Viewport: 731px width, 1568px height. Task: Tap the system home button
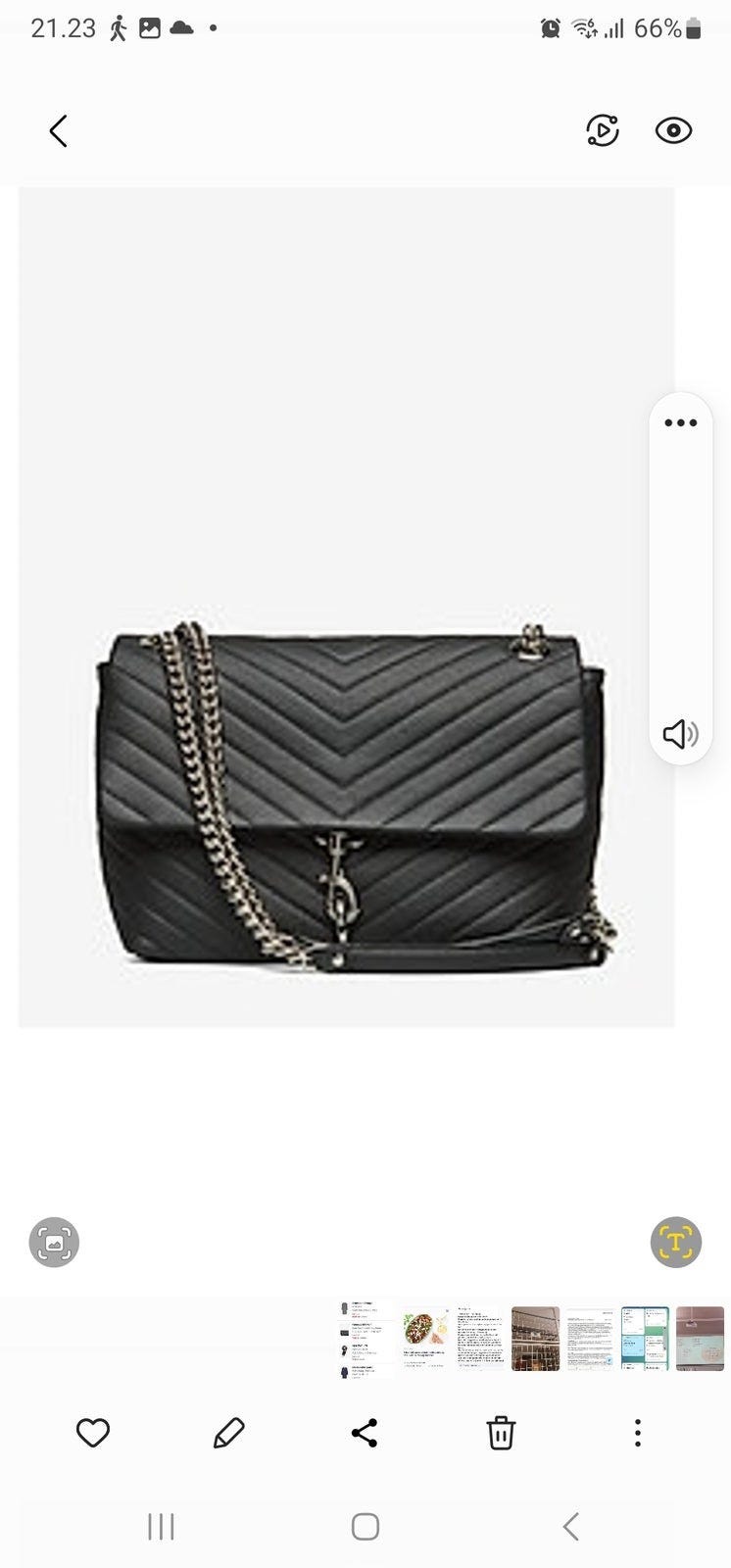point(365,1526)
